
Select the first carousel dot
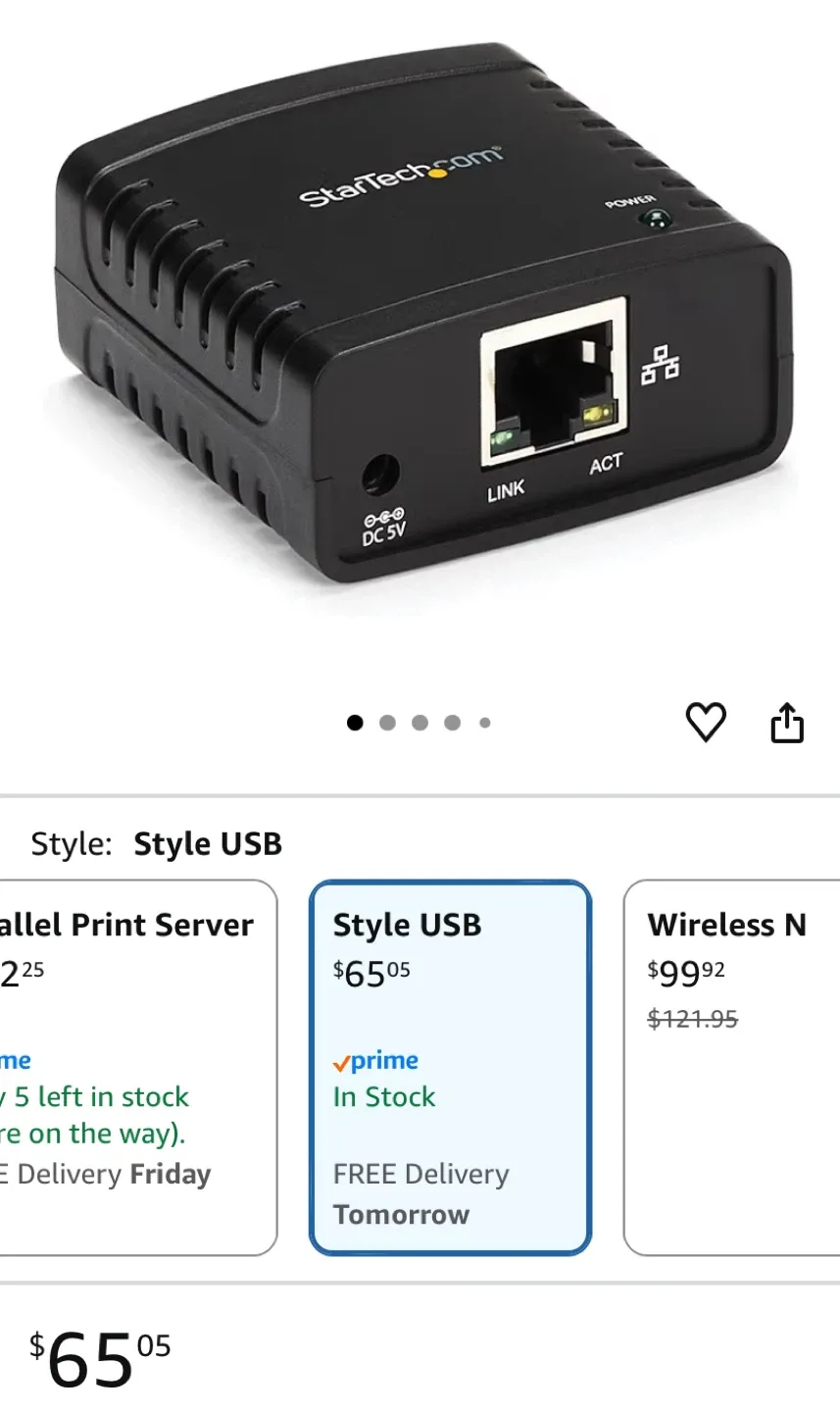click(x=354, y=722)
